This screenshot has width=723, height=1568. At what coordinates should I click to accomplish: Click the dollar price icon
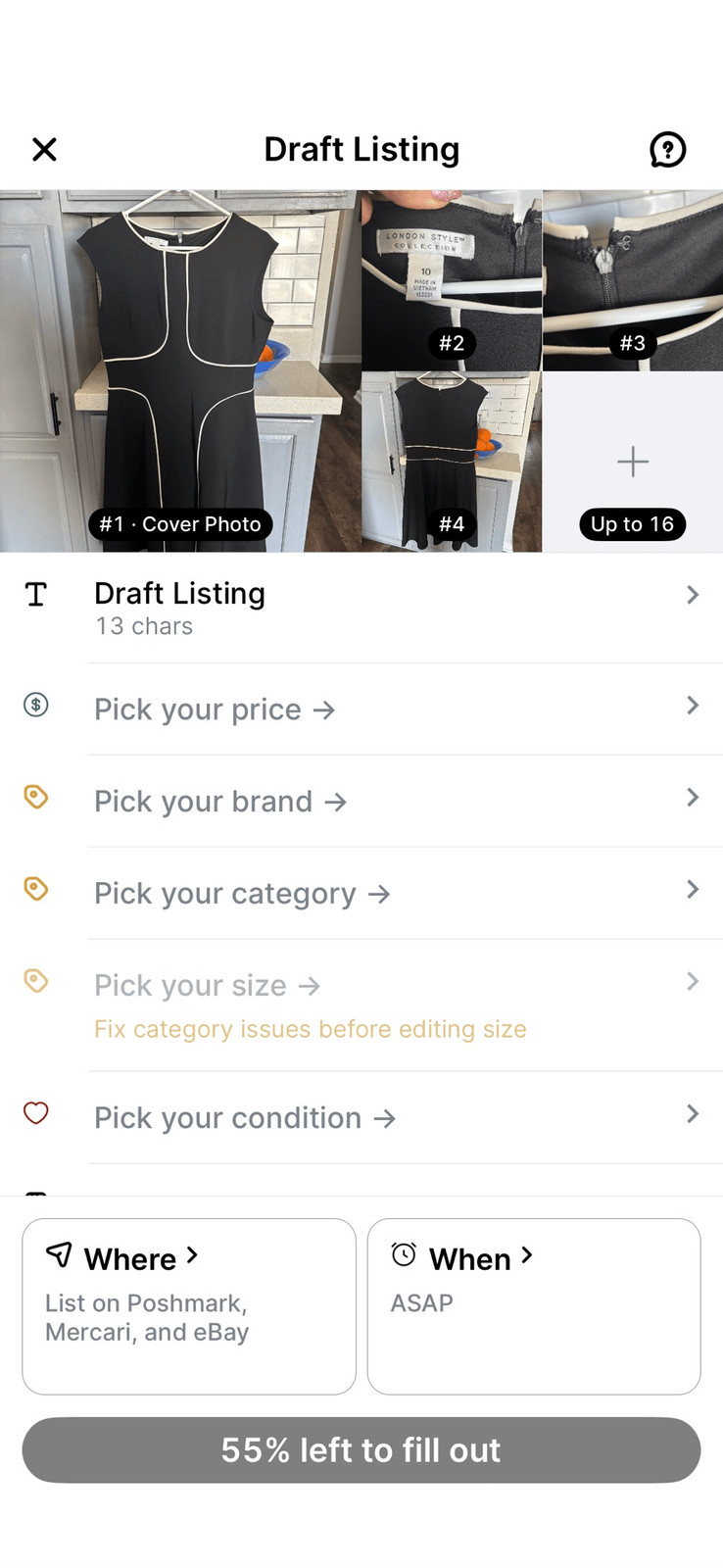click(36, 705)
